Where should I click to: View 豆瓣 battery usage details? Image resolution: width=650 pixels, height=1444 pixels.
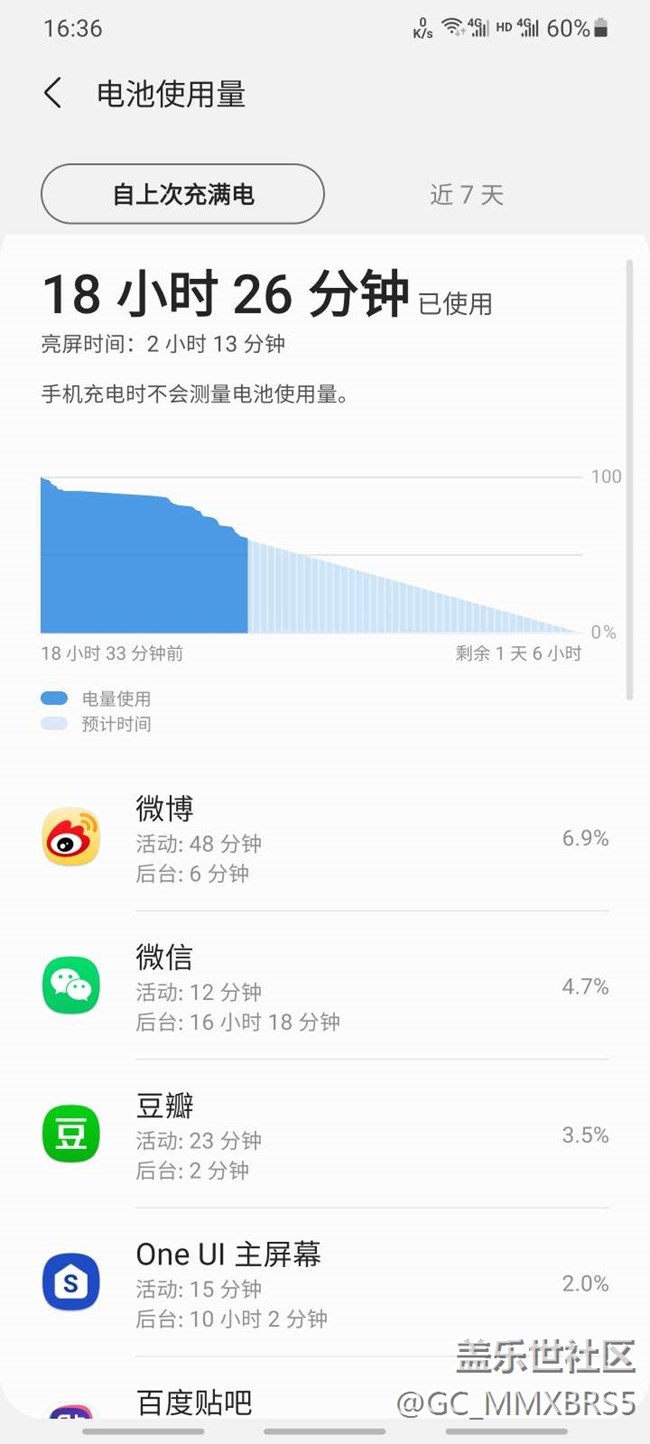(325, 1135)
